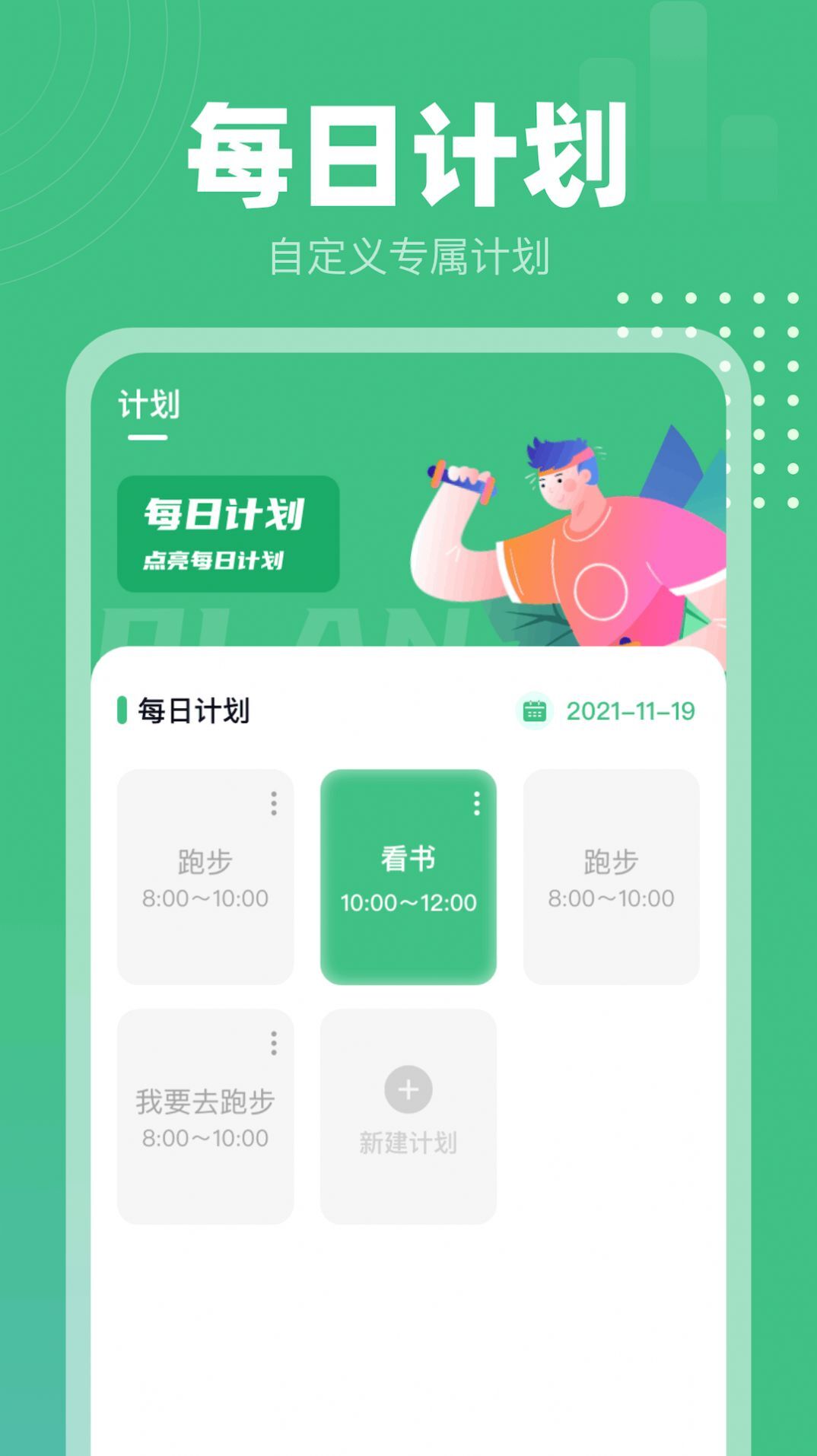Switch to the 计划 tab

(x=149, y=405)
